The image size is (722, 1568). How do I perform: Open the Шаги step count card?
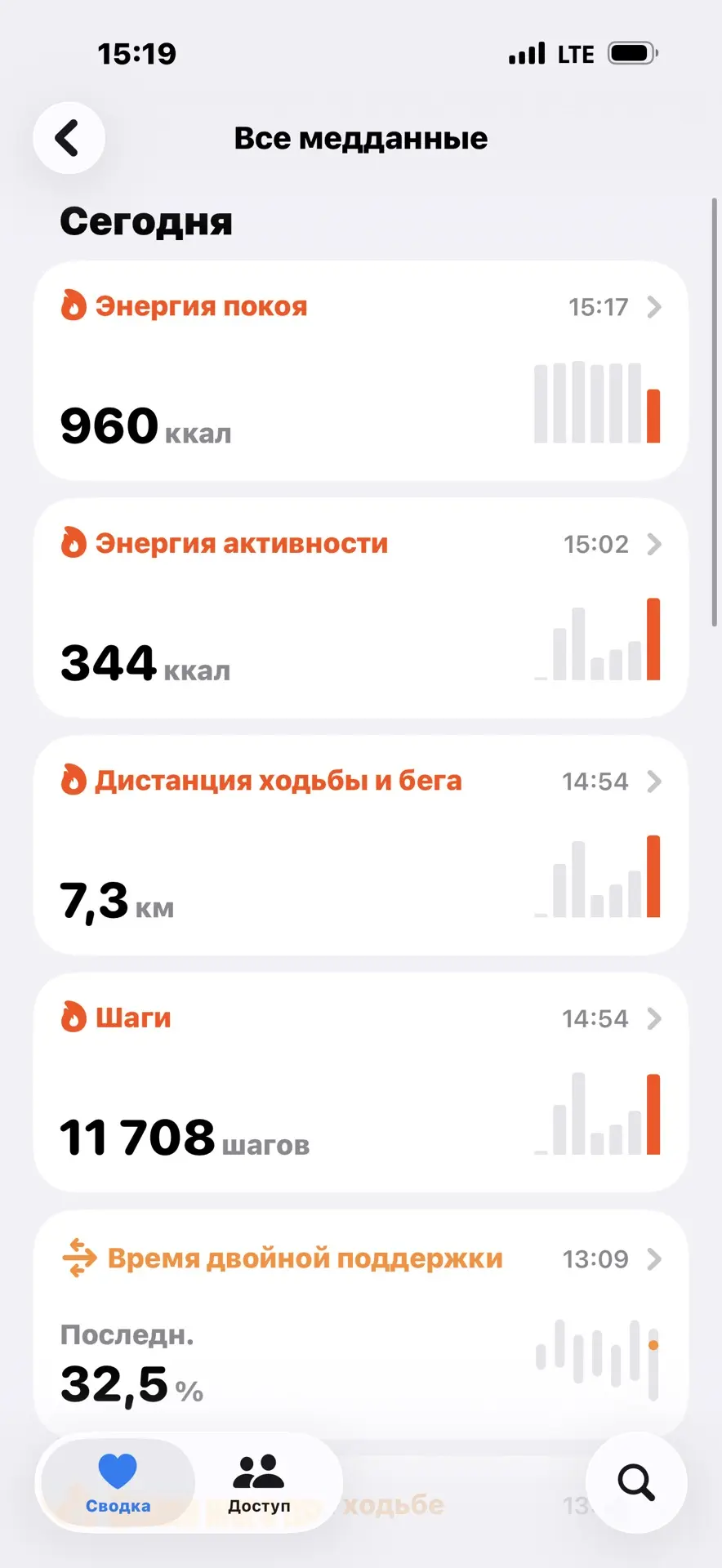(361, 1083)
